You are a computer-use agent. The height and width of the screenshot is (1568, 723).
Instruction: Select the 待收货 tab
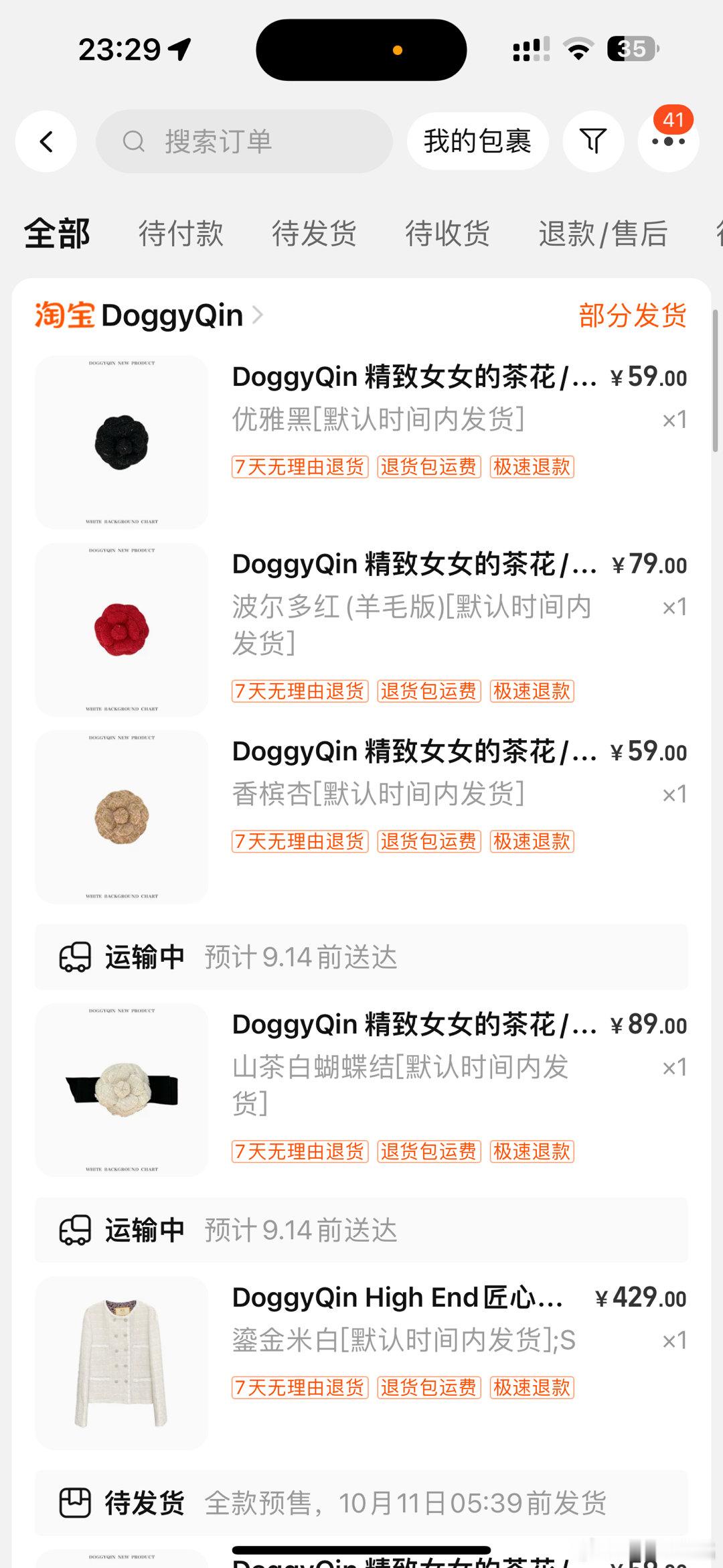[x=447, y=234]
